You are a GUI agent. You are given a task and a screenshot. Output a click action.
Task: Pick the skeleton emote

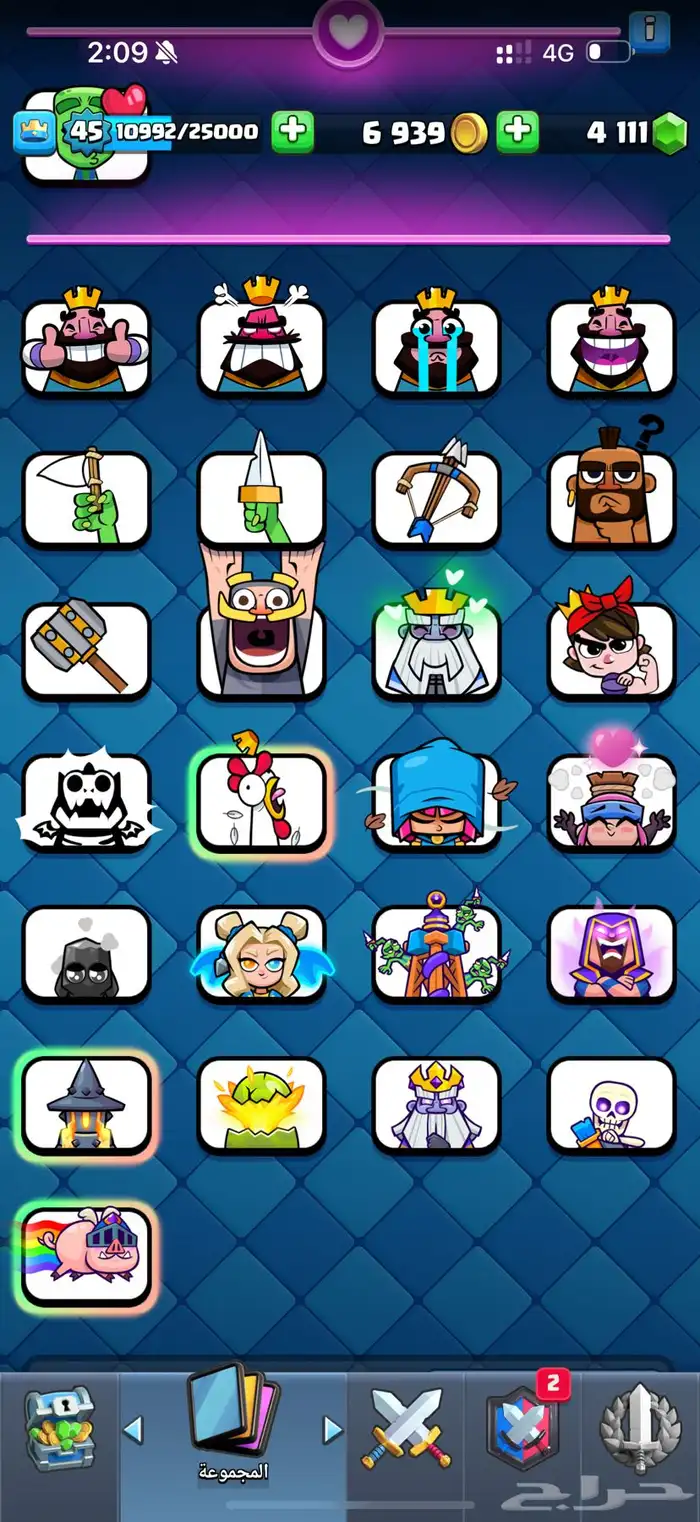[x=611, y=1105]
